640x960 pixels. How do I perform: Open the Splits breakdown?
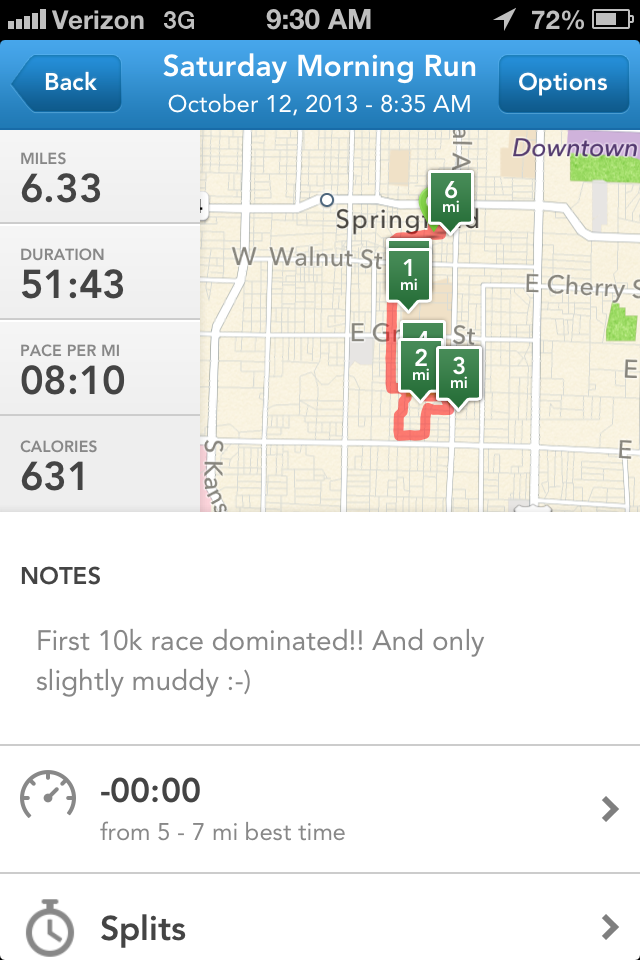320,928
